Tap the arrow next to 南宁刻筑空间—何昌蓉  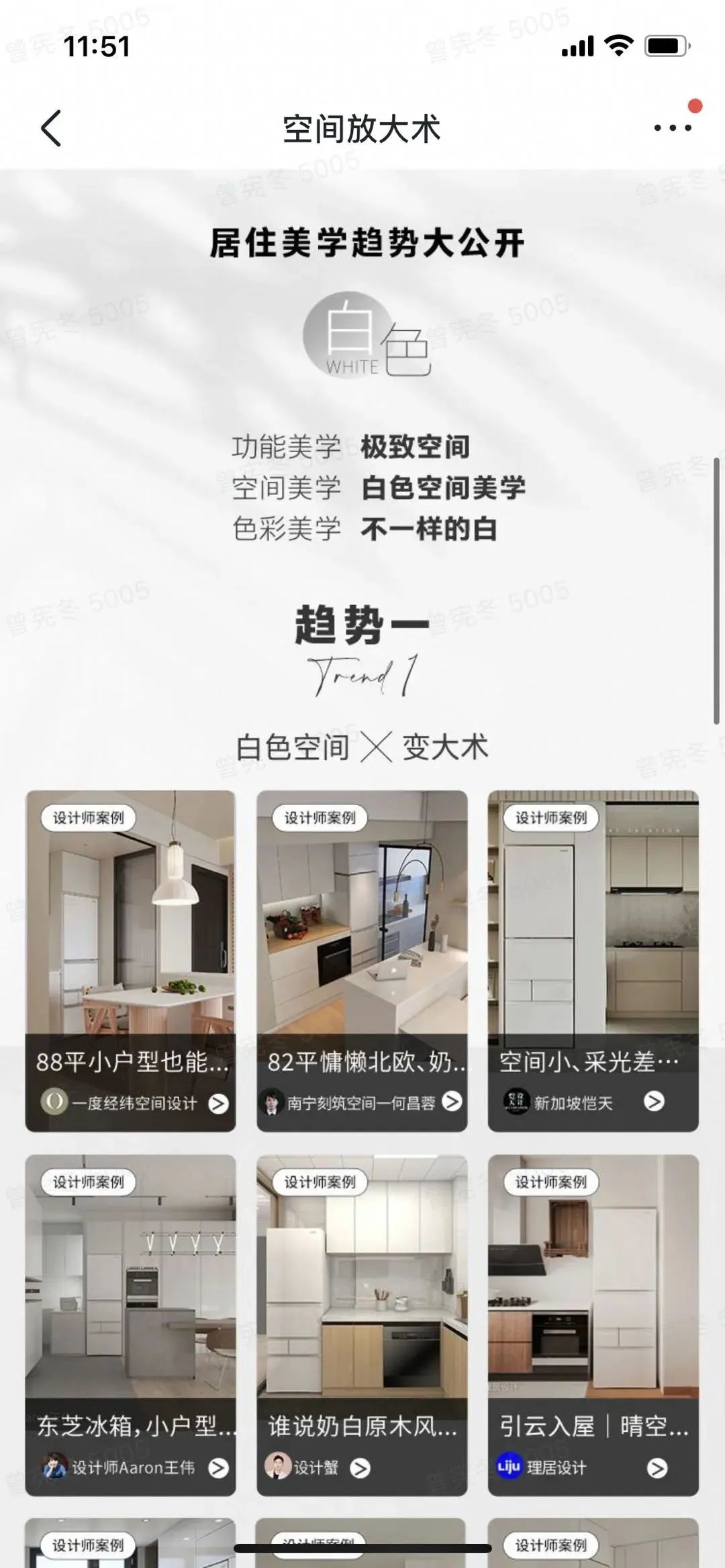pyautogui.click(x=452, y=1101)
